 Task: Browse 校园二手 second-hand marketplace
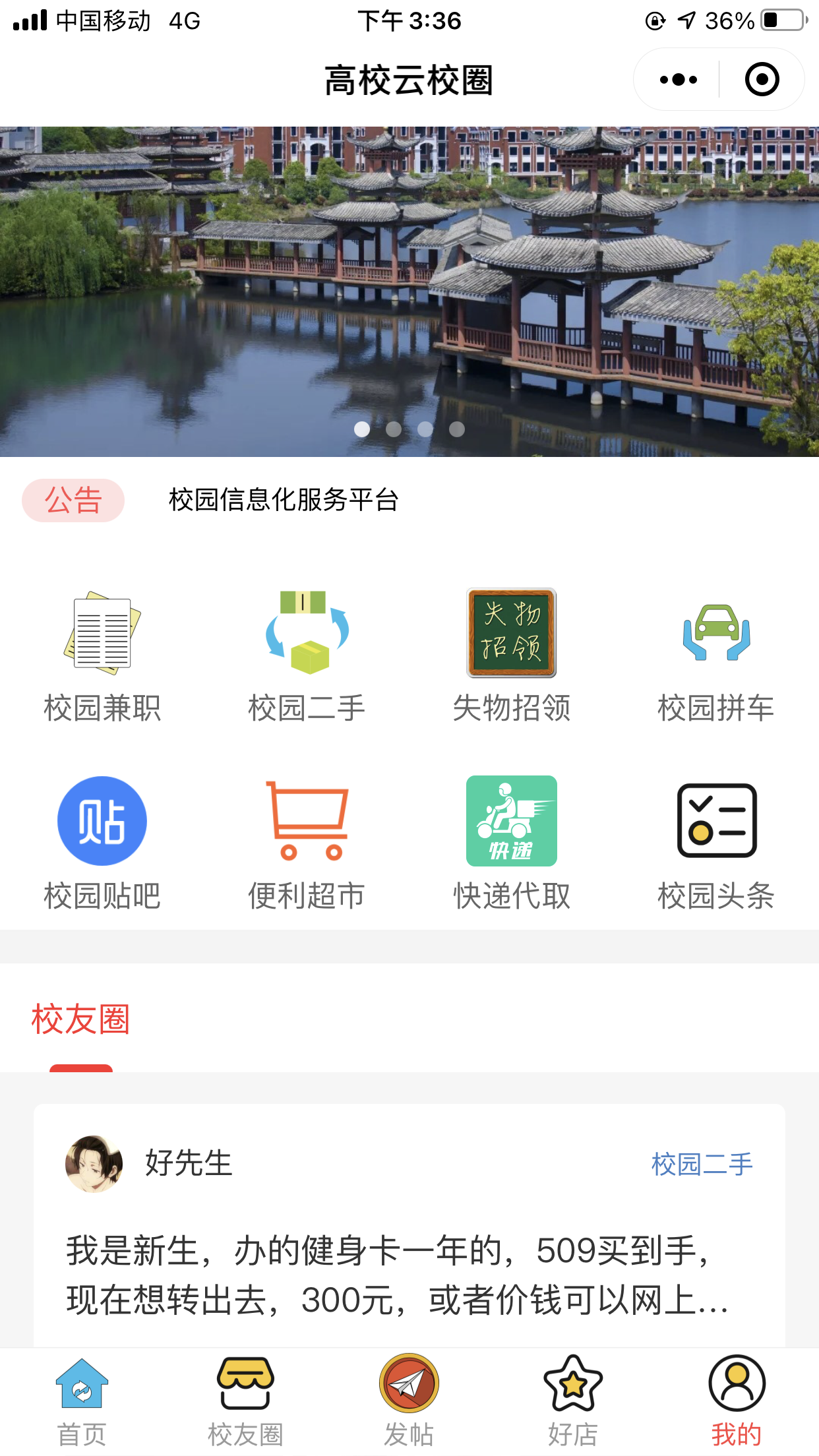coord(307,656)
